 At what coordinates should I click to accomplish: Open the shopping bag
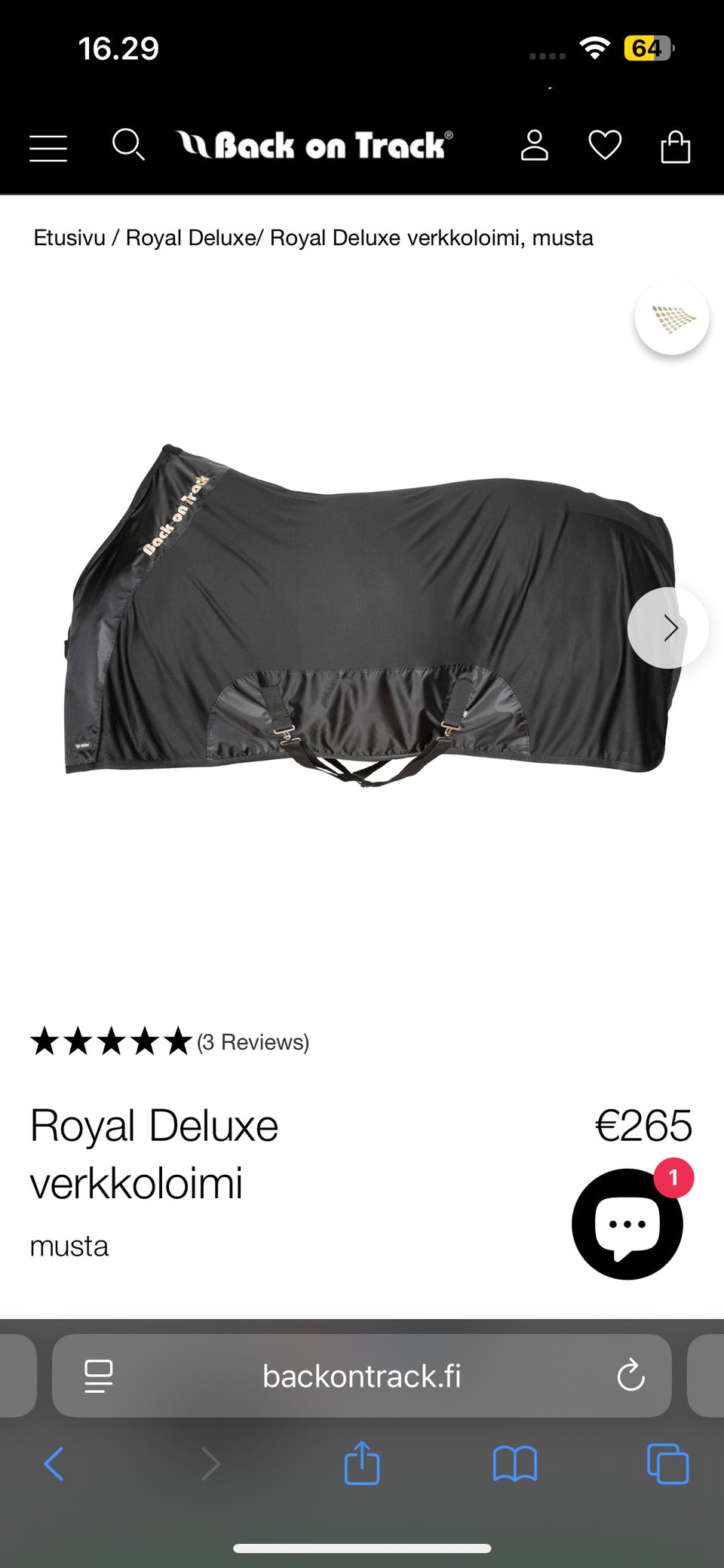(x=675, y=146)
